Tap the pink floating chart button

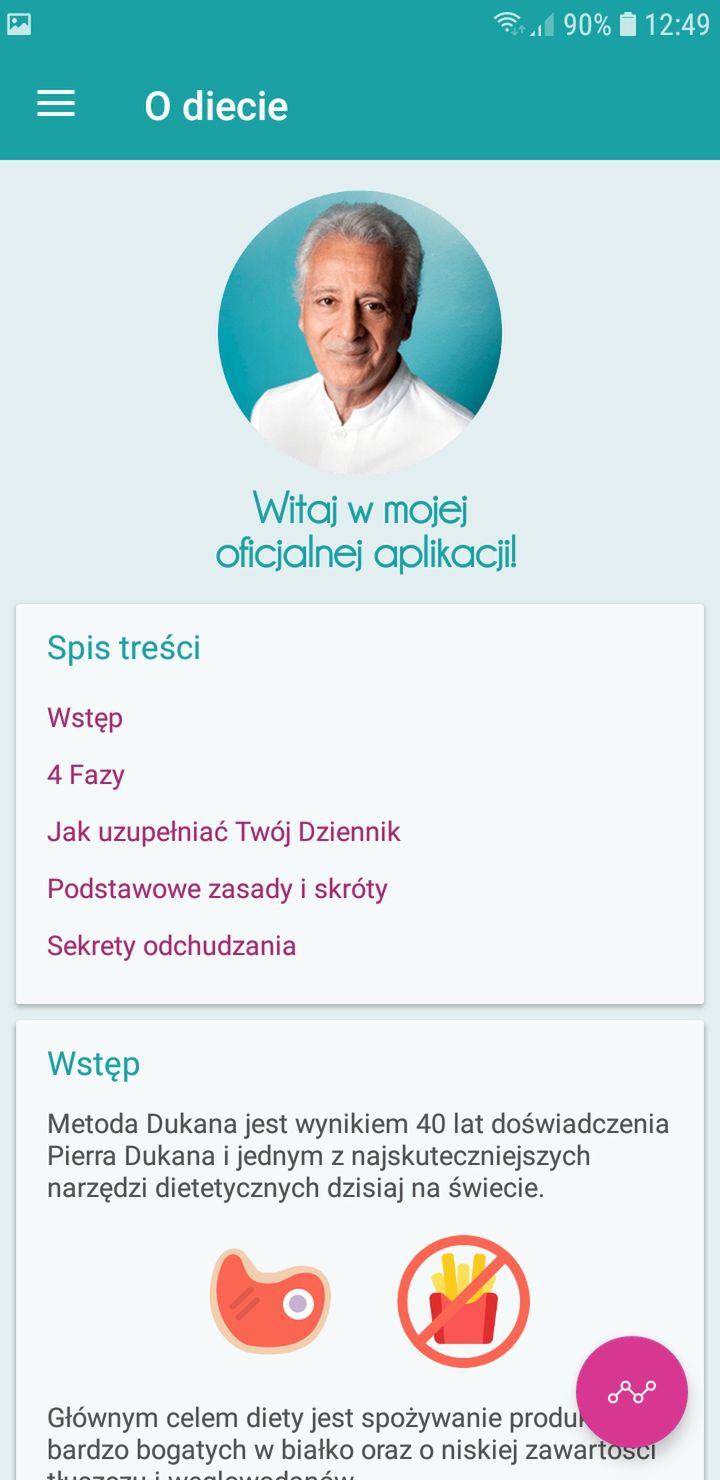(x=632, y=1392)
